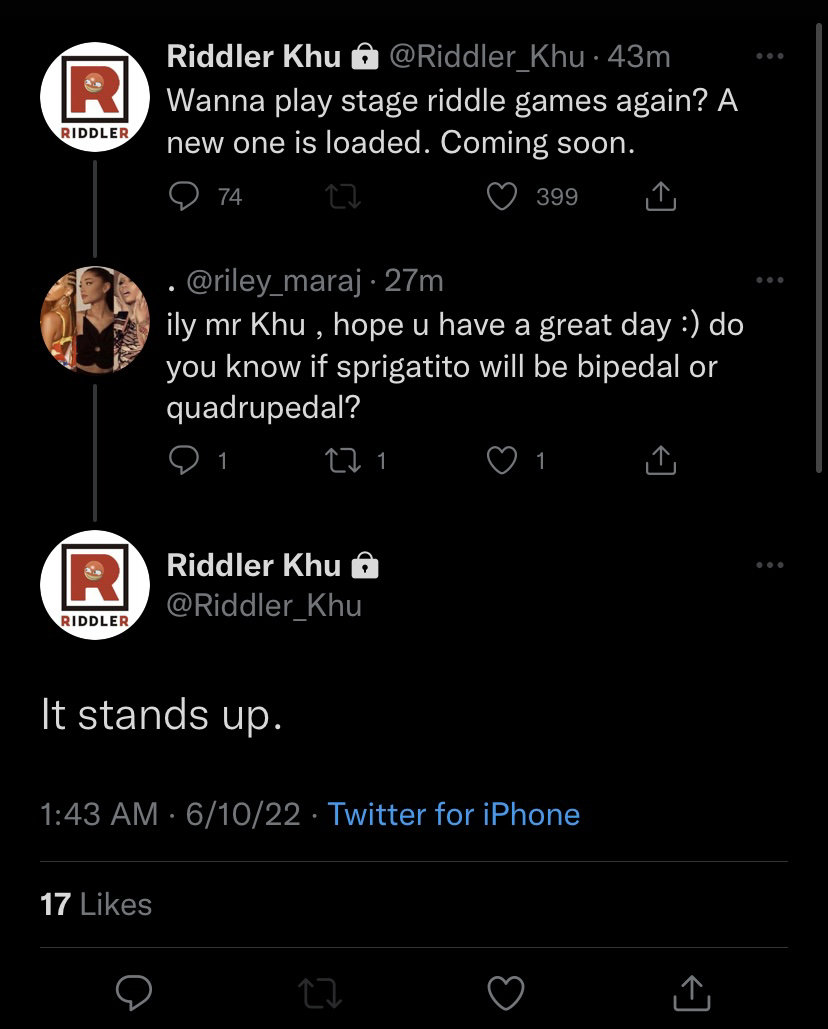This screenshot has height=1029, width=828.
Task: Open the Twitter for iPhone link
Action: pos(453,814)
